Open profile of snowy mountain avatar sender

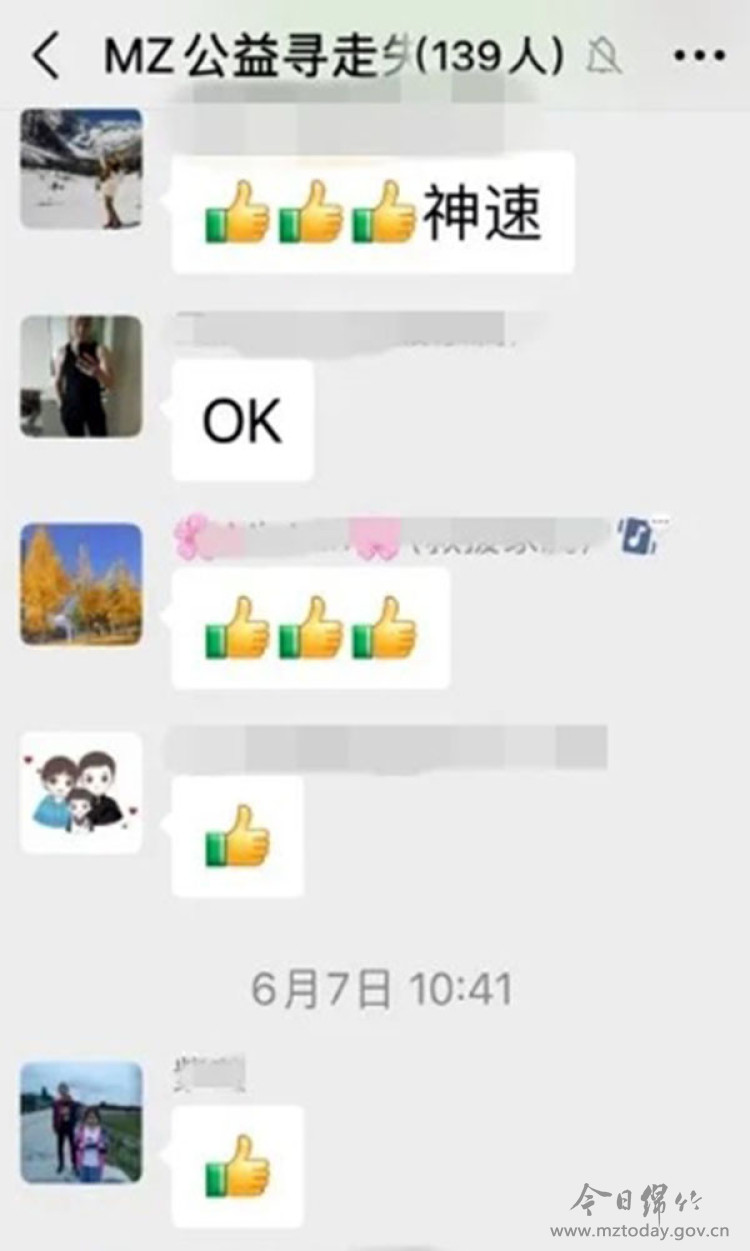[x=81, y=169]
